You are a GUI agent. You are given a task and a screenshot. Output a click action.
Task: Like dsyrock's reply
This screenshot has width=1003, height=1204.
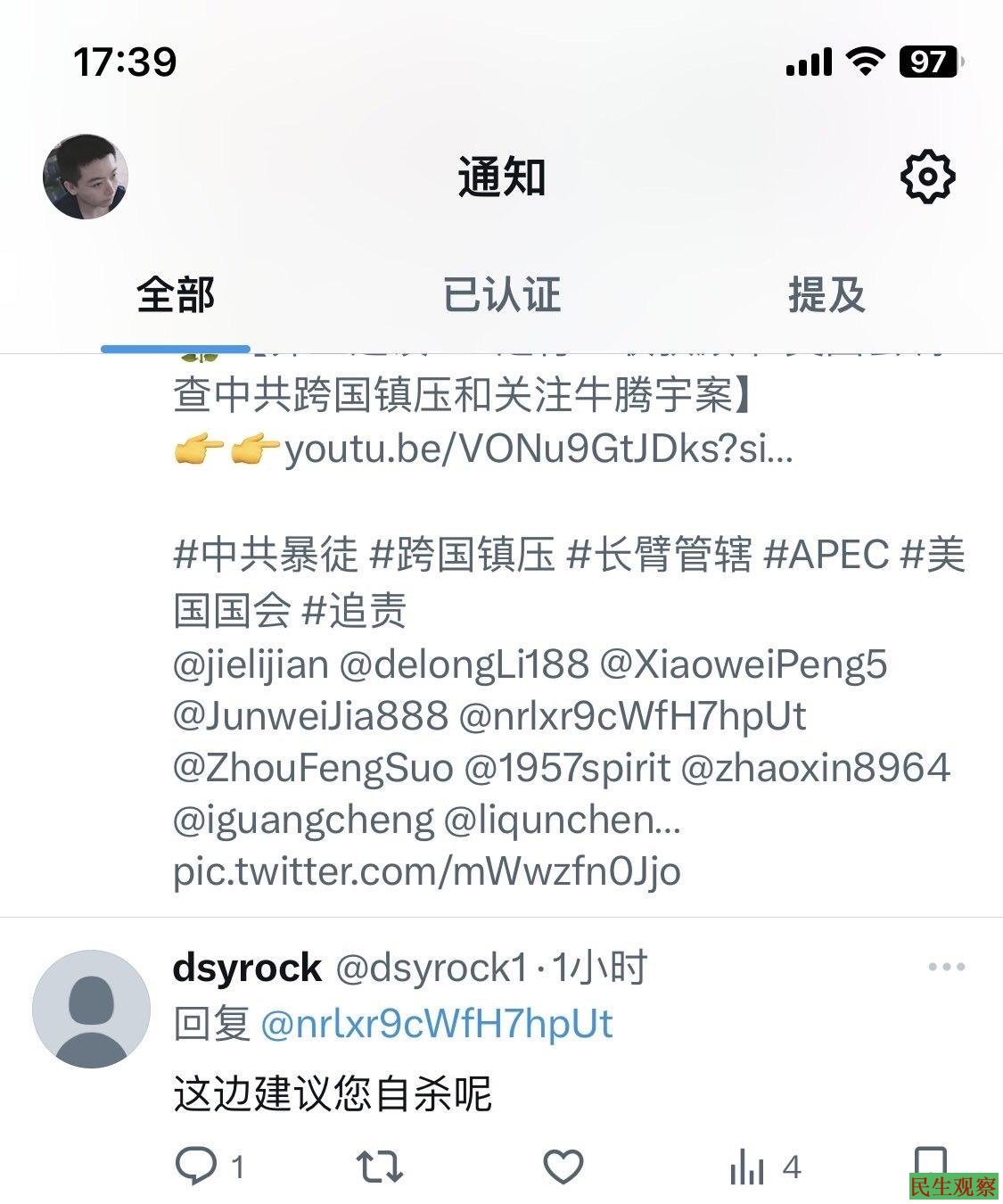[563, 1166]
